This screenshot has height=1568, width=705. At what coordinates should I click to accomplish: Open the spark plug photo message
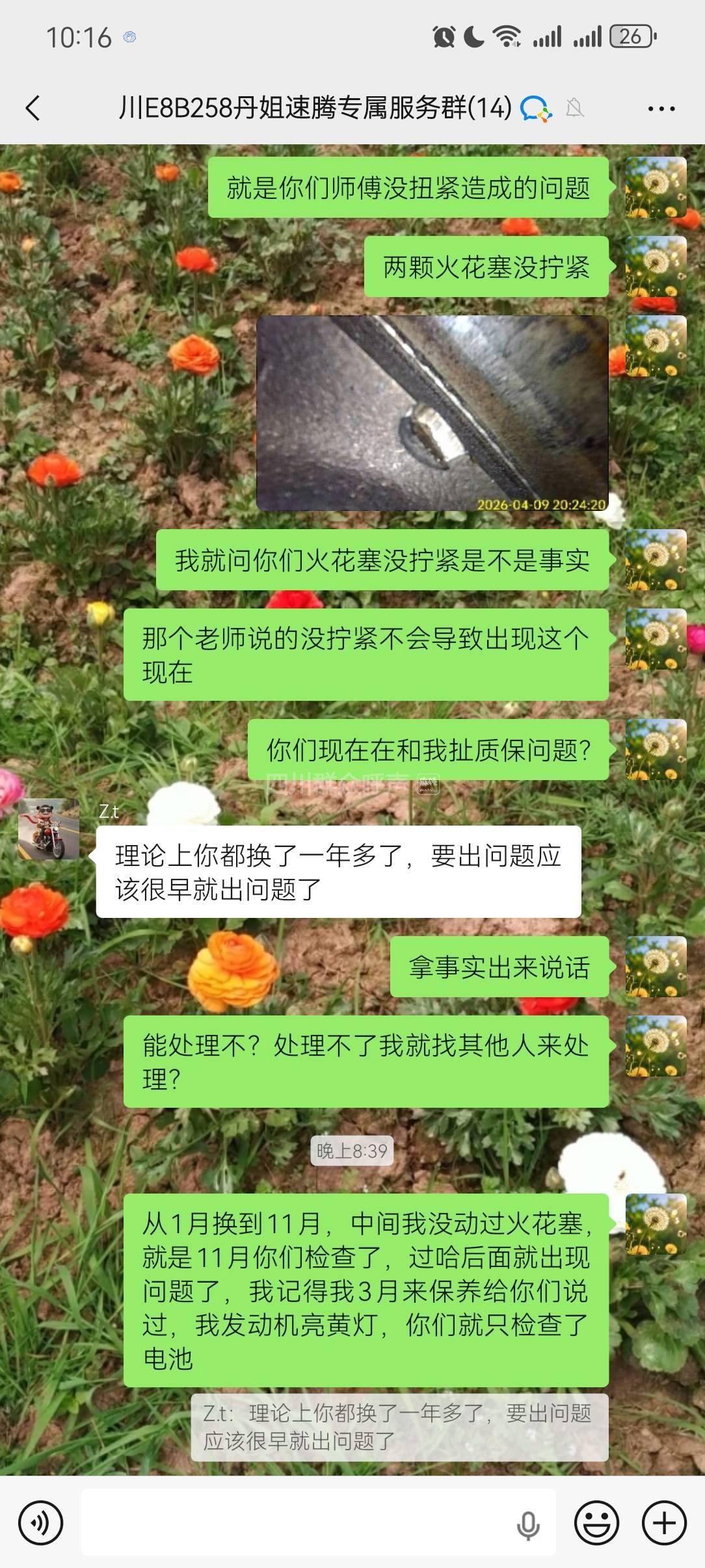click(x=432, y=413)
